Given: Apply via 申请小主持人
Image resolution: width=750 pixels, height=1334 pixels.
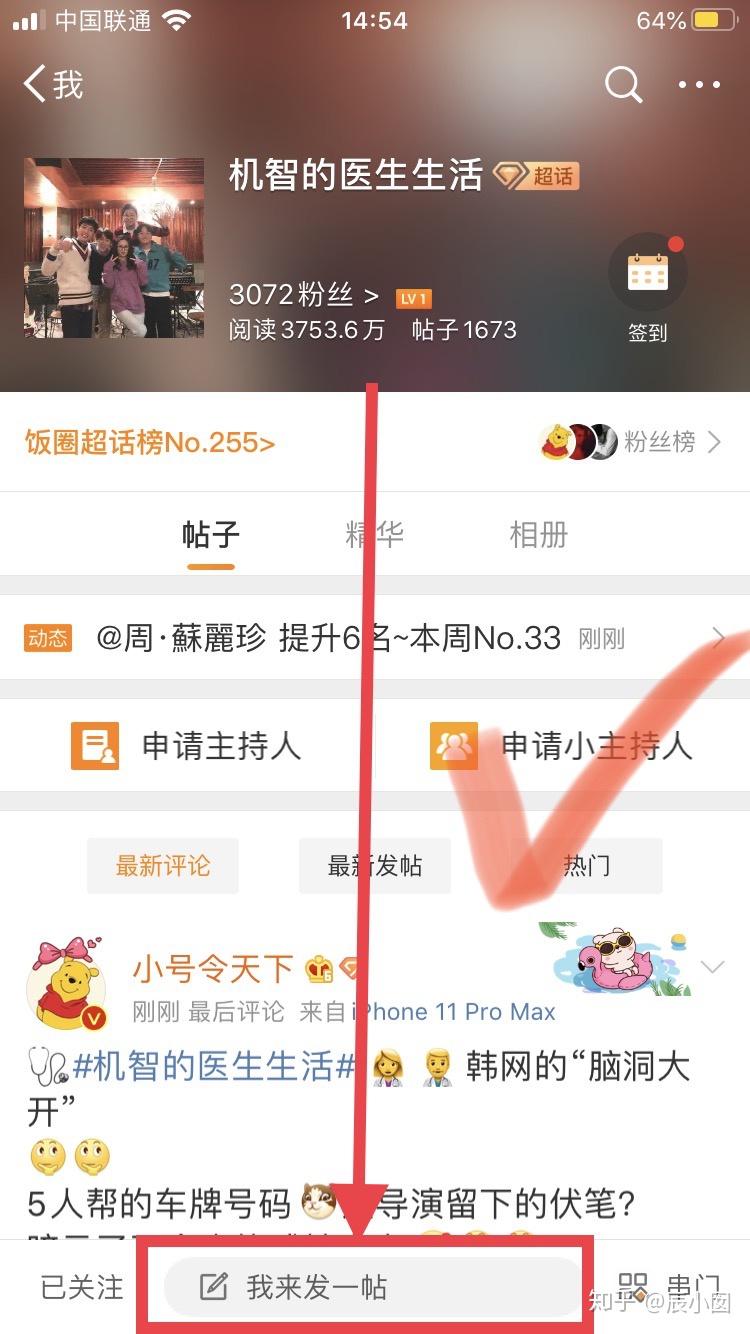Looking at the screenshot, I should (x=561, y=746).
